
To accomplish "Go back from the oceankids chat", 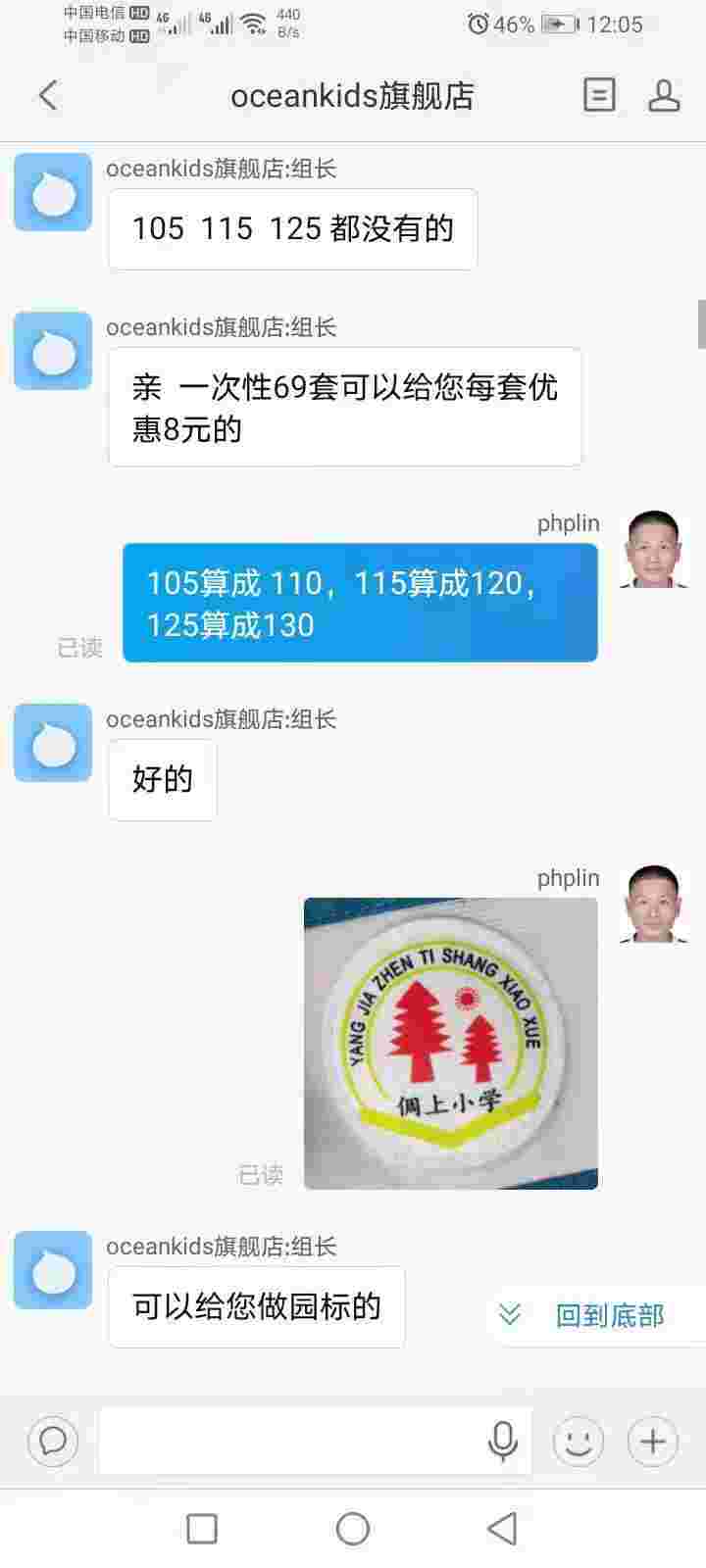I will [48, 95].
